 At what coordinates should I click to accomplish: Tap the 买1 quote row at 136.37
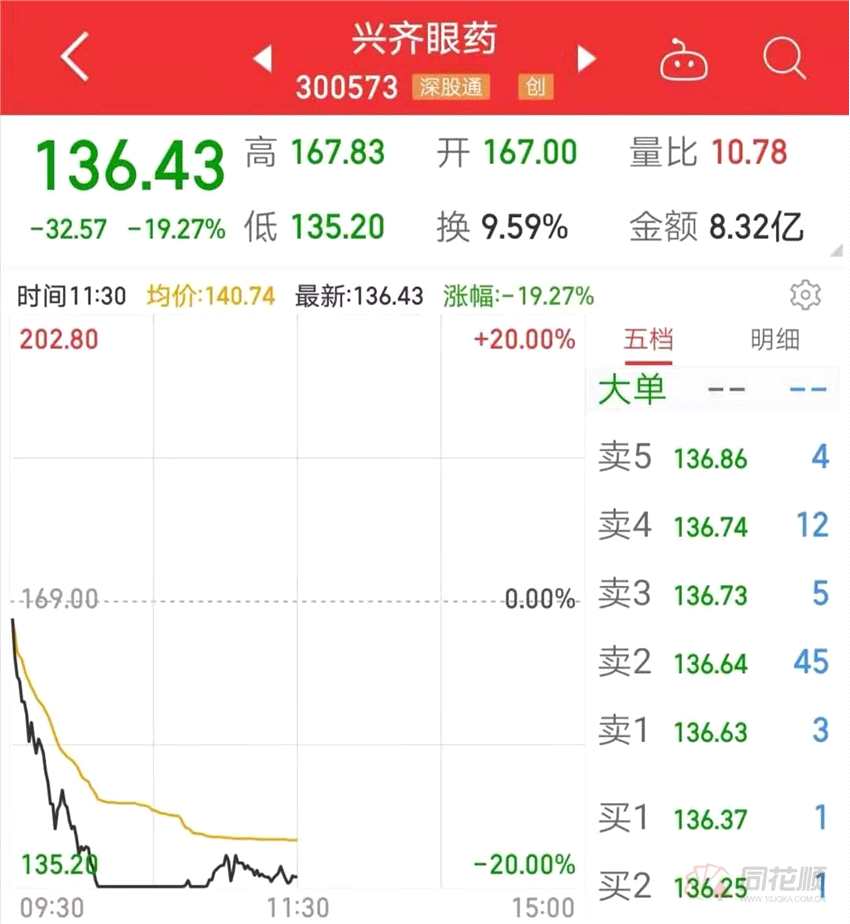712,820
